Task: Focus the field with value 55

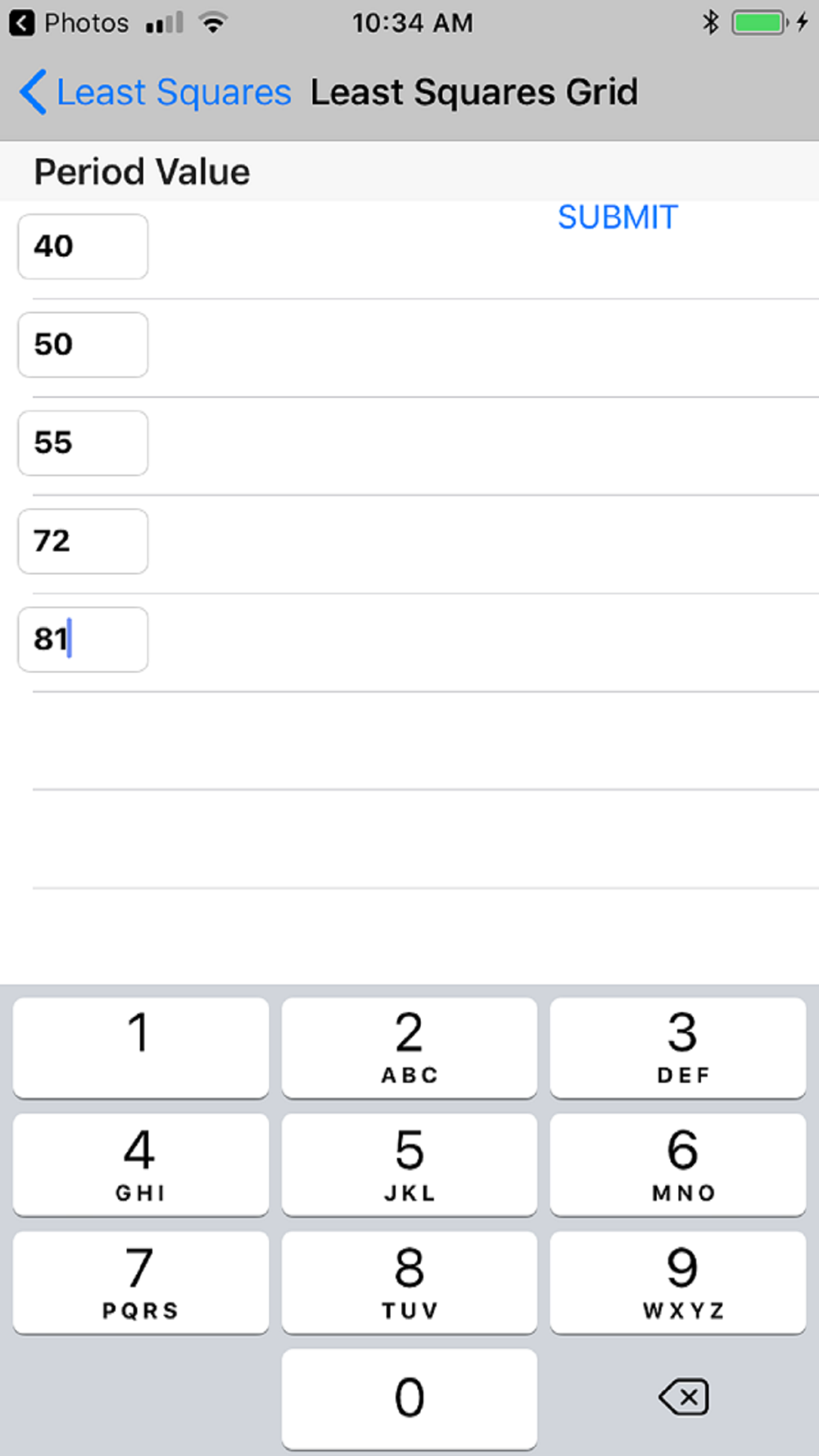Action: [x=83, y=443]
